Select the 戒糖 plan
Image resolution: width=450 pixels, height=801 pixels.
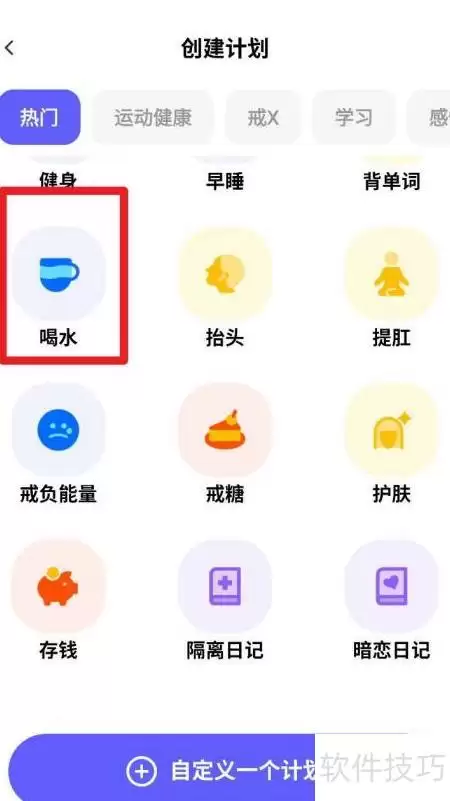coord(225,443)
